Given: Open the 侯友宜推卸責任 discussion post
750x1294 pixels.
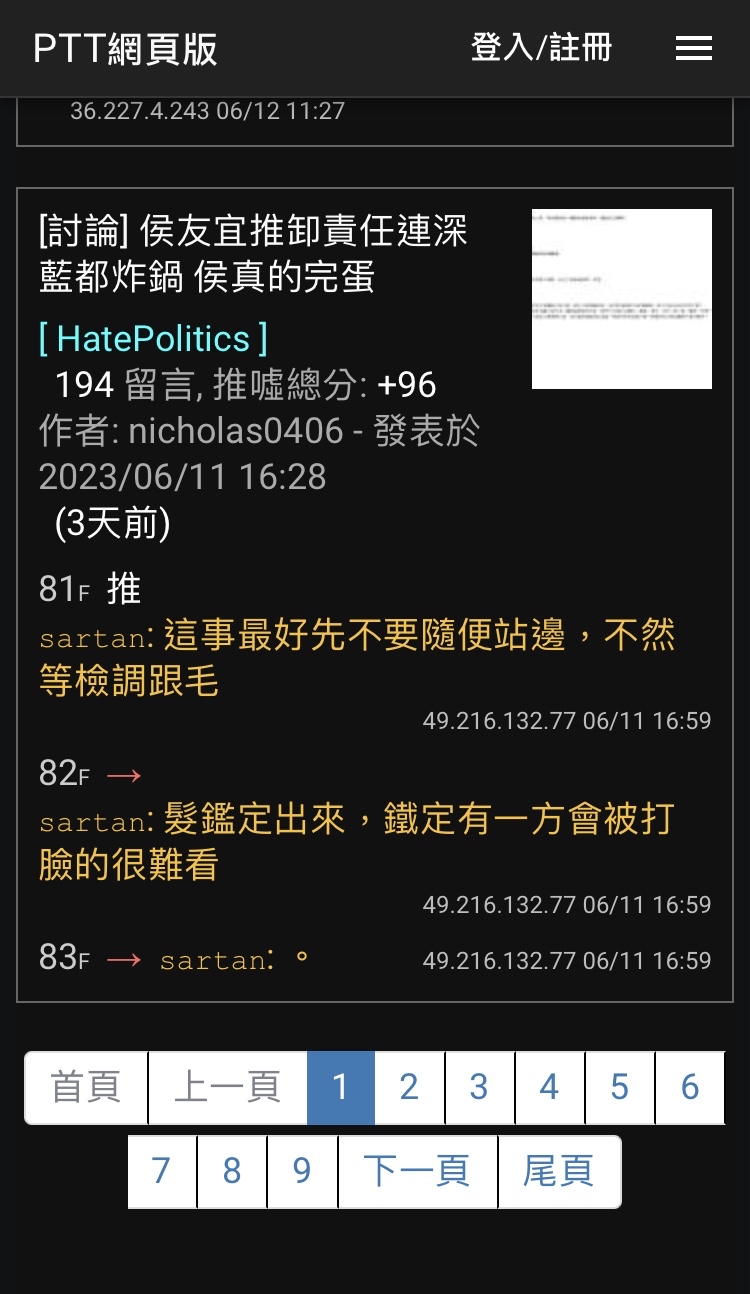Looking at the screenshot, I should coord(253,254).
